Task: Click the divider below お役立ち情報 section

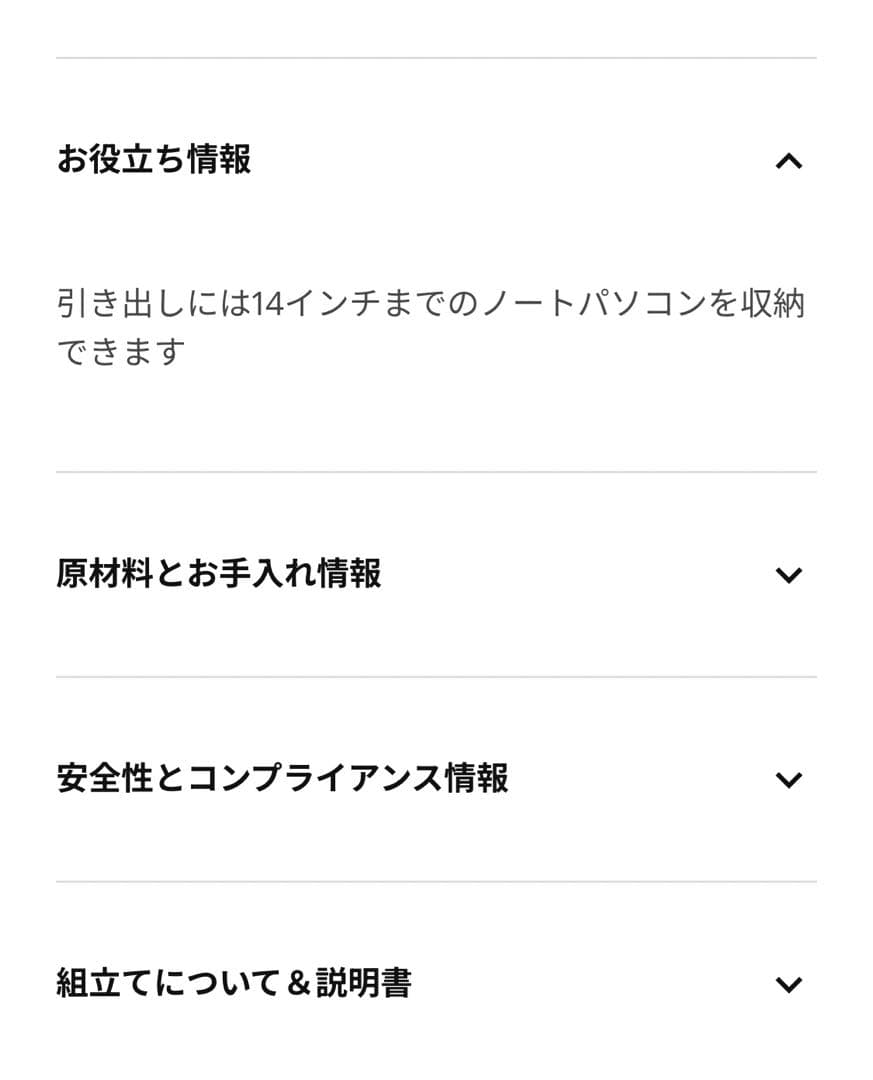Action: 436,470
